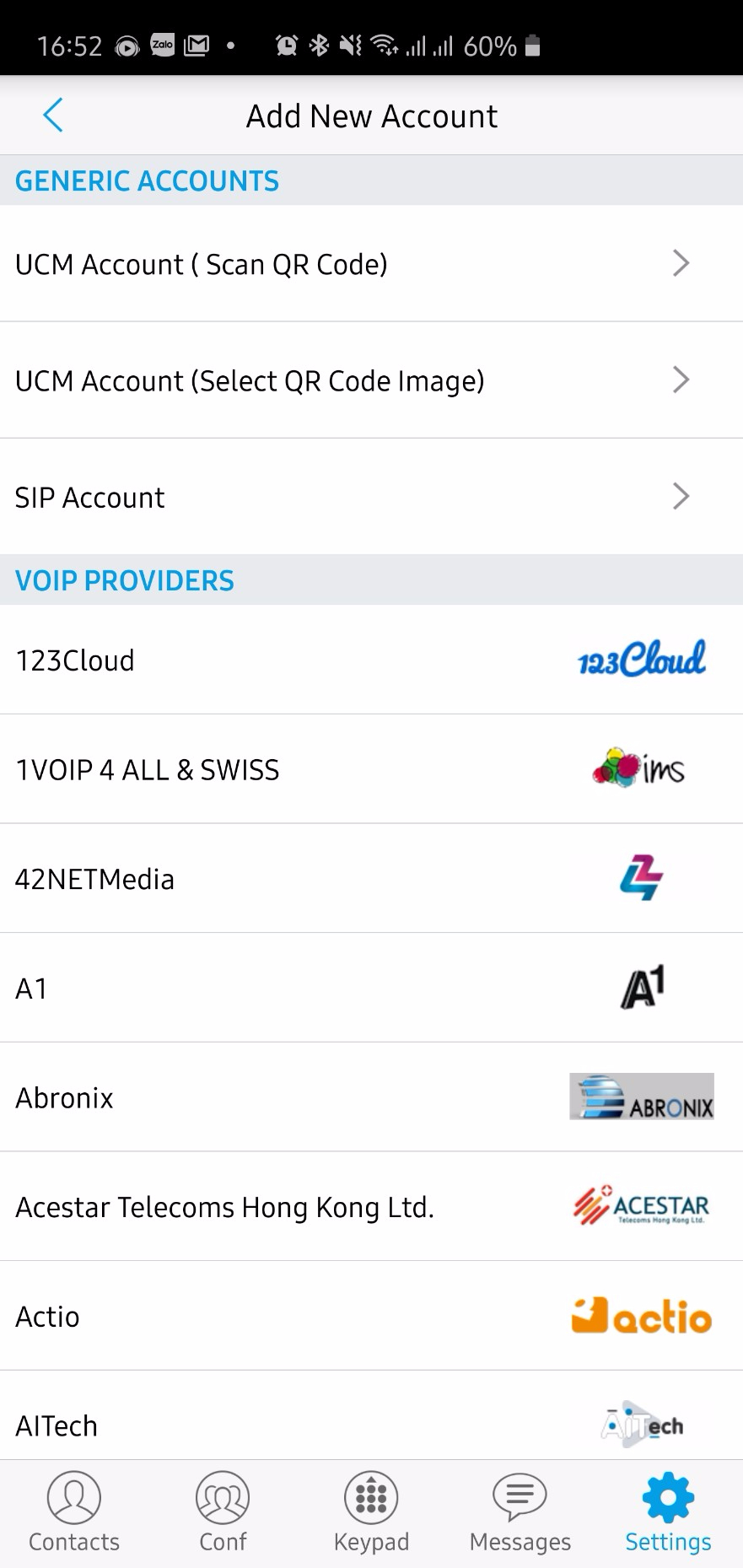Open the Abronix provider entry
This screenshot has width=743, height=1568.
(x=371, y=1097)
